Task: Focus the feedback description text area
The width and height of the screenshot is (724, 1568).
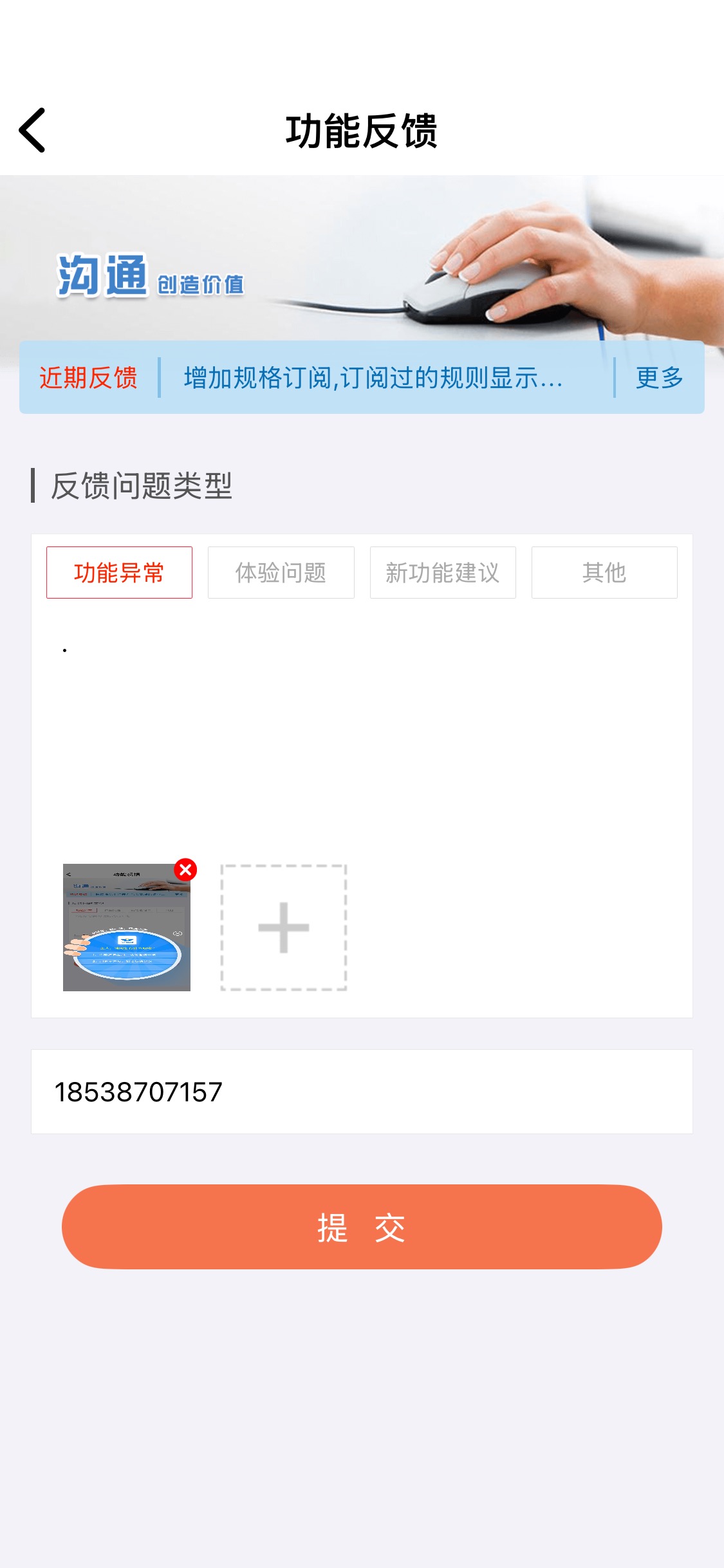Action: tap(360, 727)
